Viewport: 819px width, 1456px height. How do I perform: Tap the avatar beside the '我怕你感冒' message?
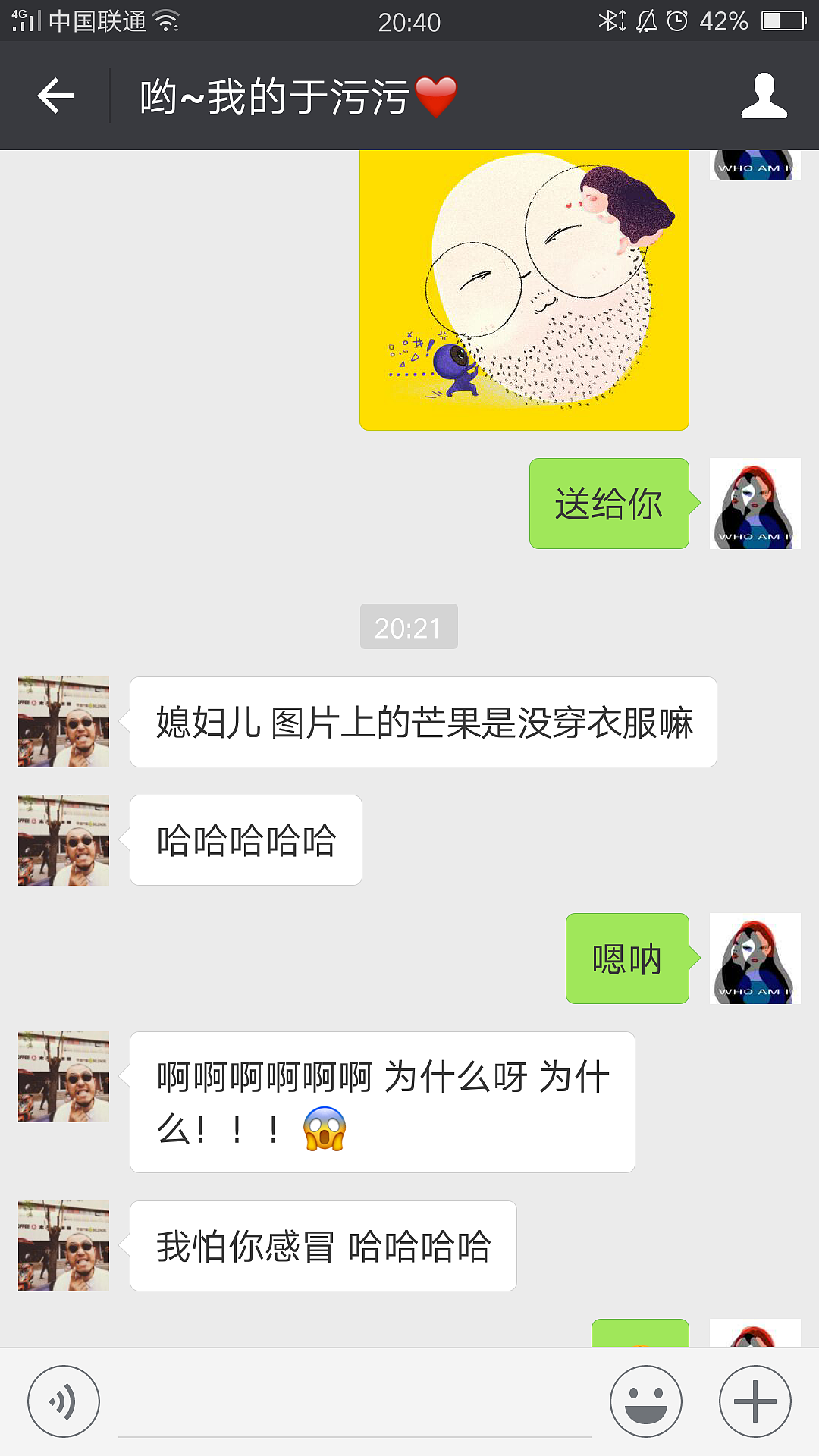[63, 1246]
